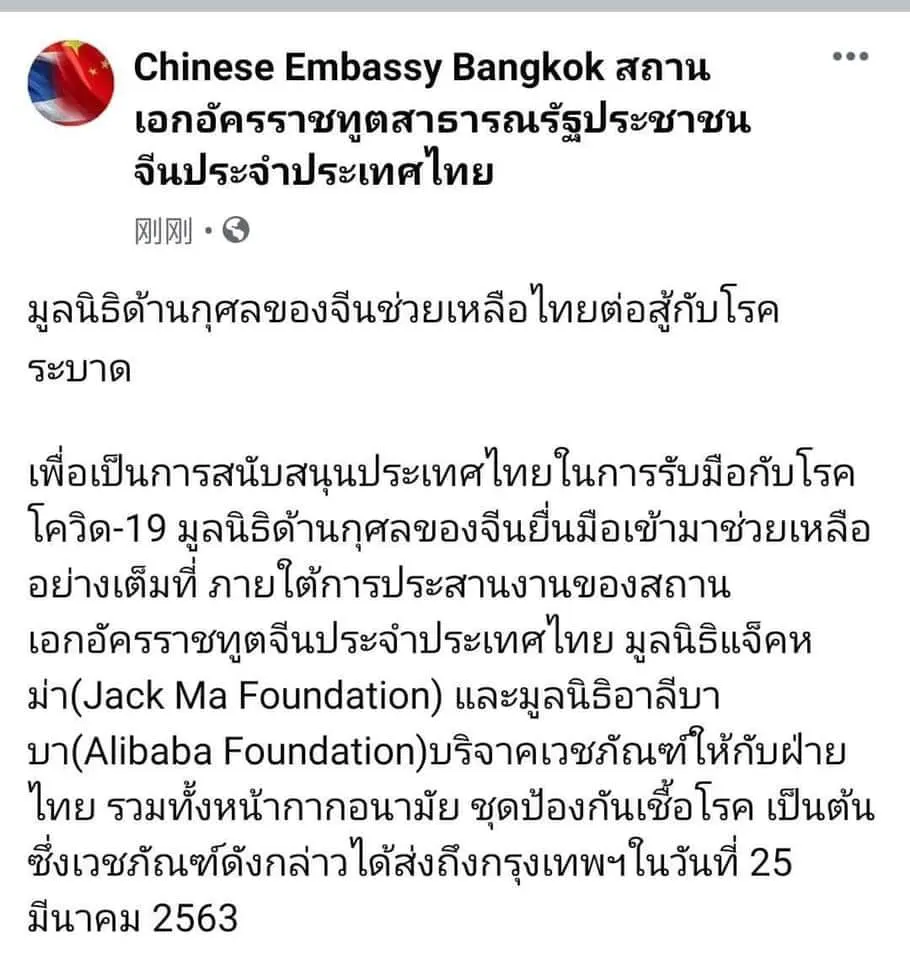Open the post's three-dot overflow menu
The image size is (910, 960).
click(850, 57)
